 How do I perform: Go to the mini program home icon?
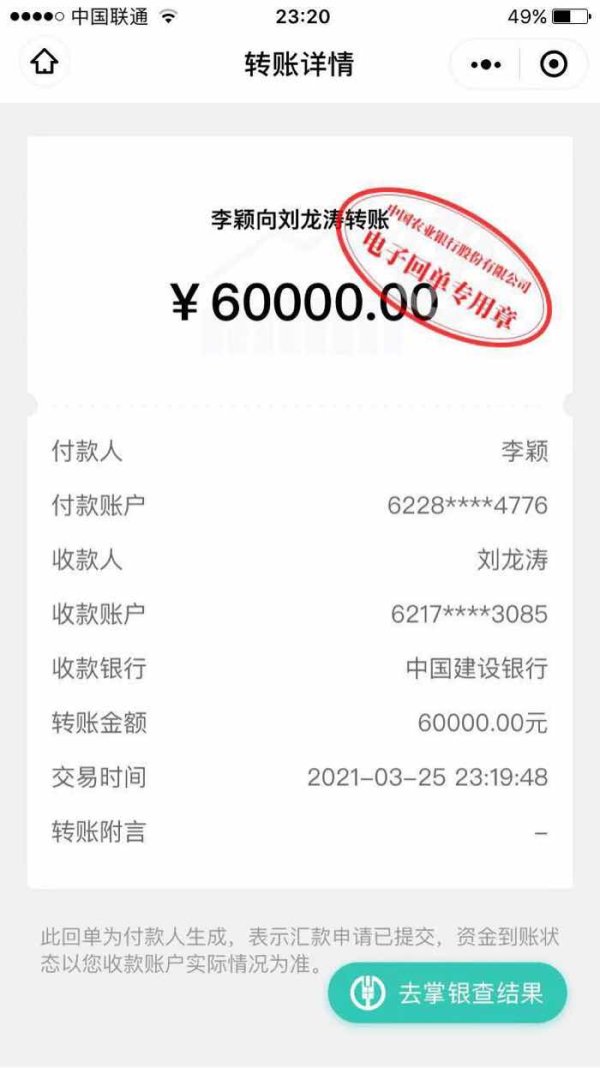pos(44,63)
